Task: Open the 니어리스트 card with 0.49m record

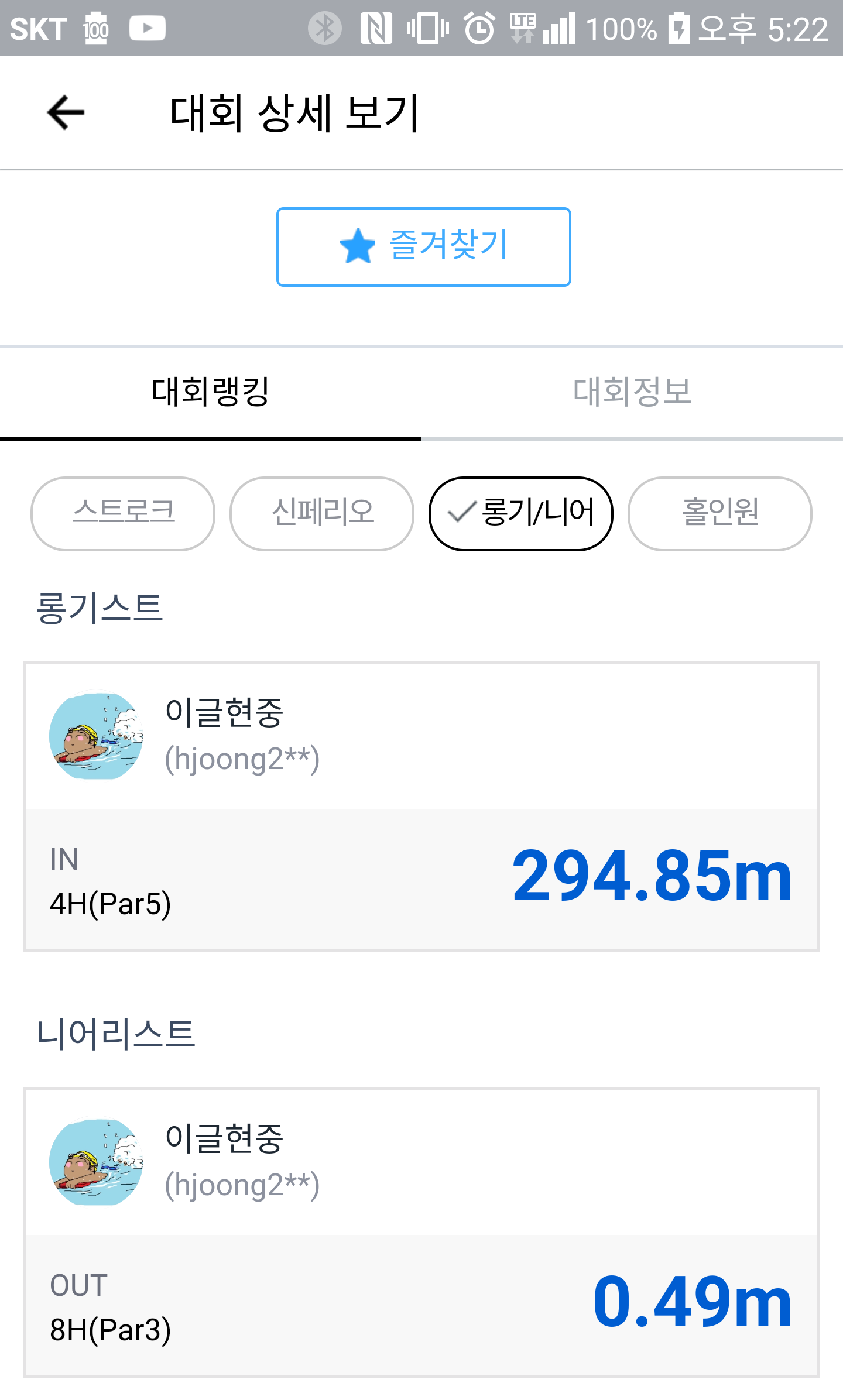Action: [x=421, y=1233]
